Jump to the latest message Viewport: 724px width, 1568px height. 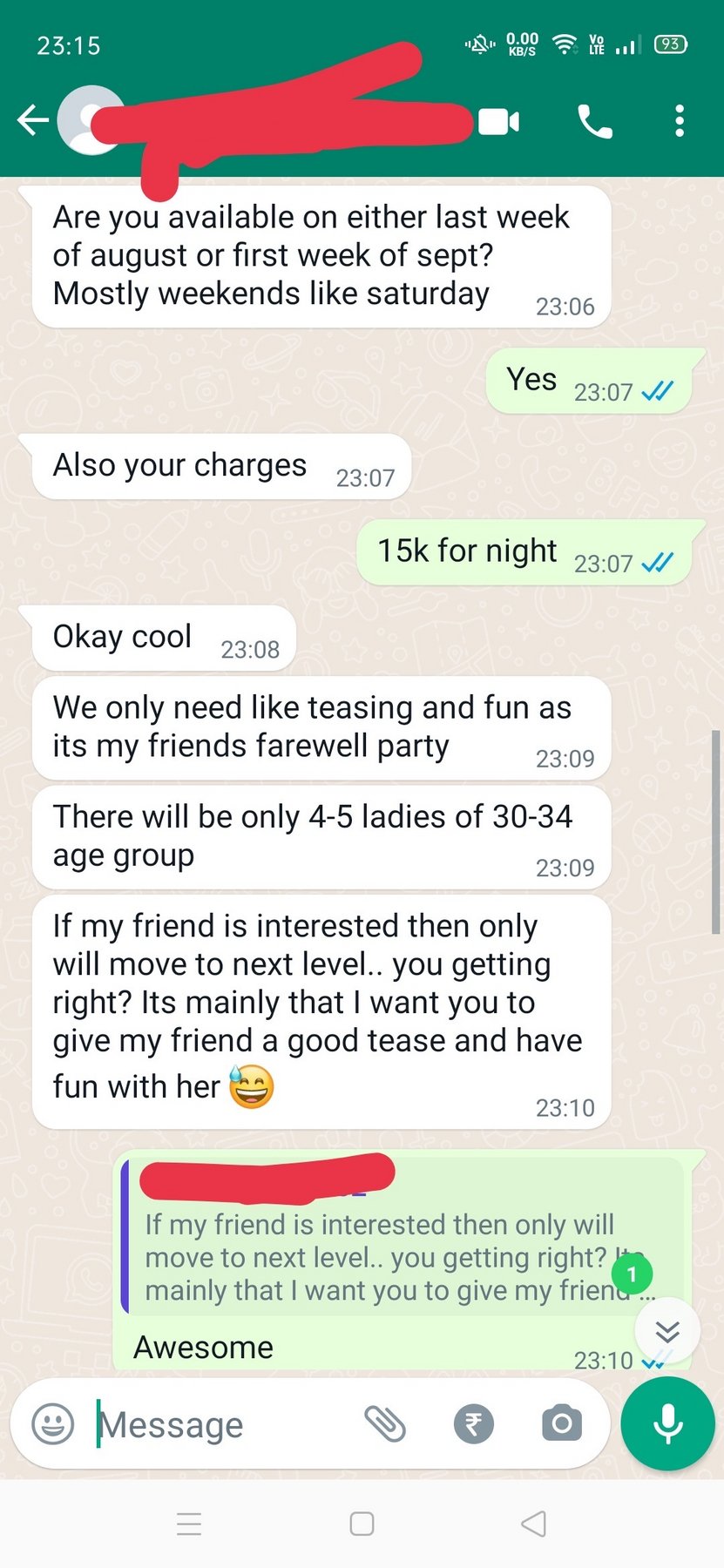tap(666, 1331)
